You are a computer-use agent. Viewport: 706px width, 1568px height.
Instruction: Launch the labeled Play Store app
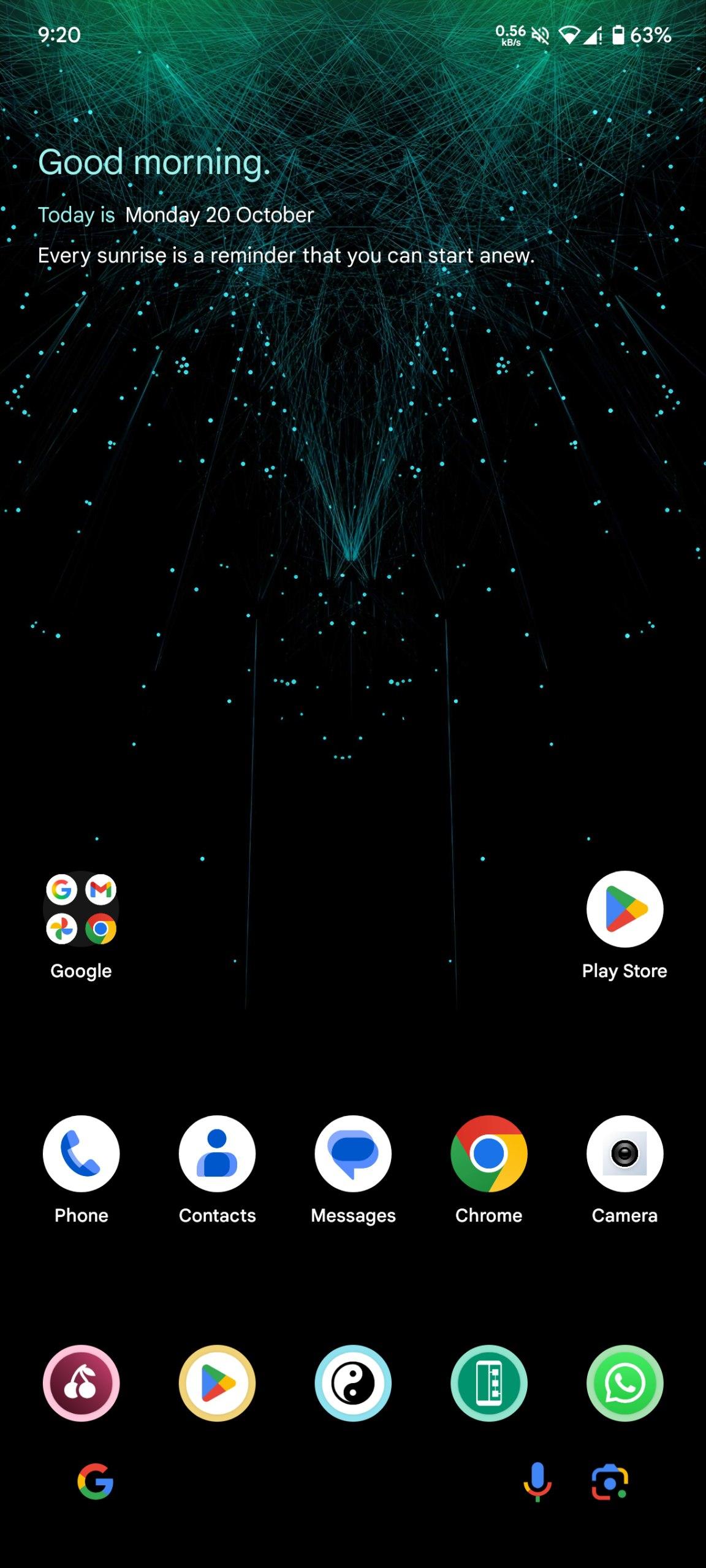(x=624, y=910)
